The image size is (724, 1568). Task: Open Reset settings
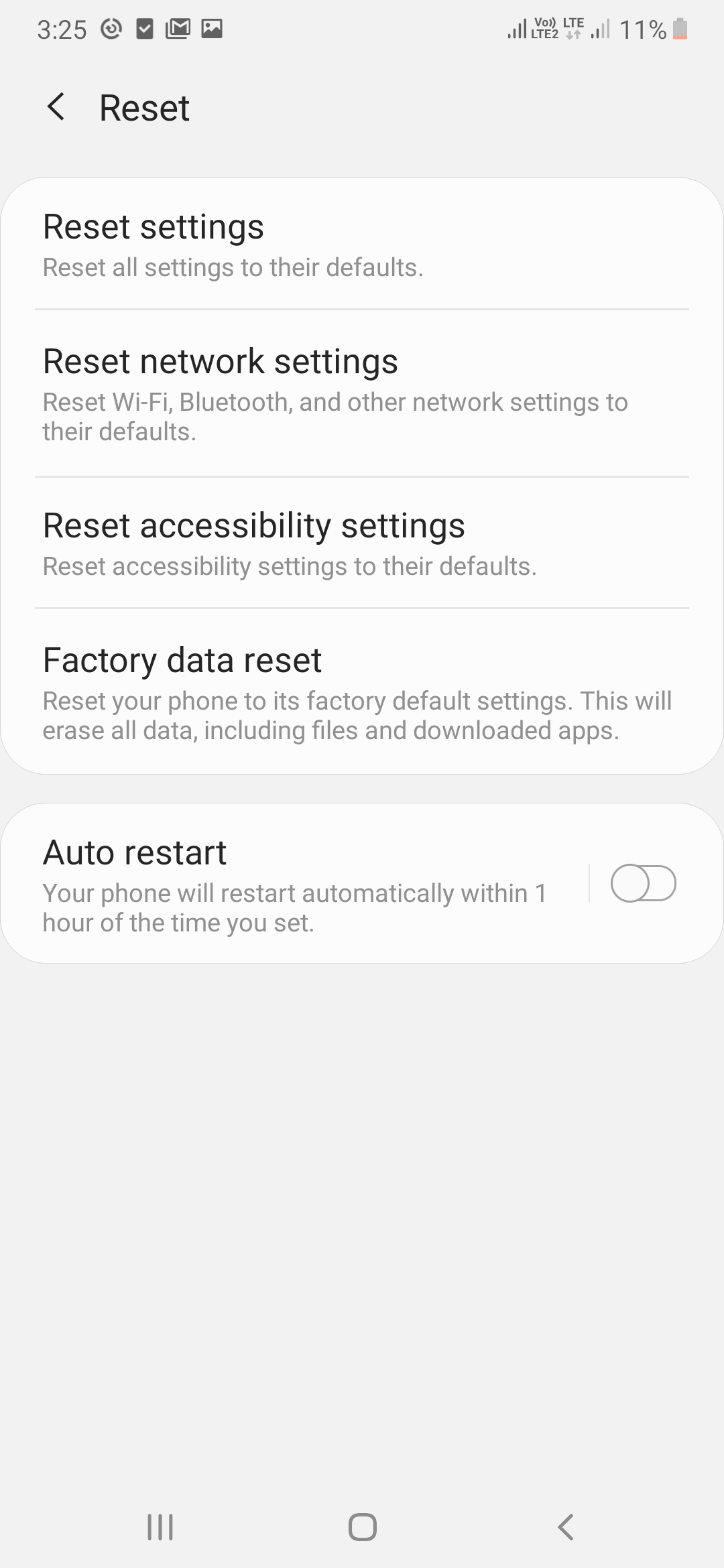click(362, 245)
